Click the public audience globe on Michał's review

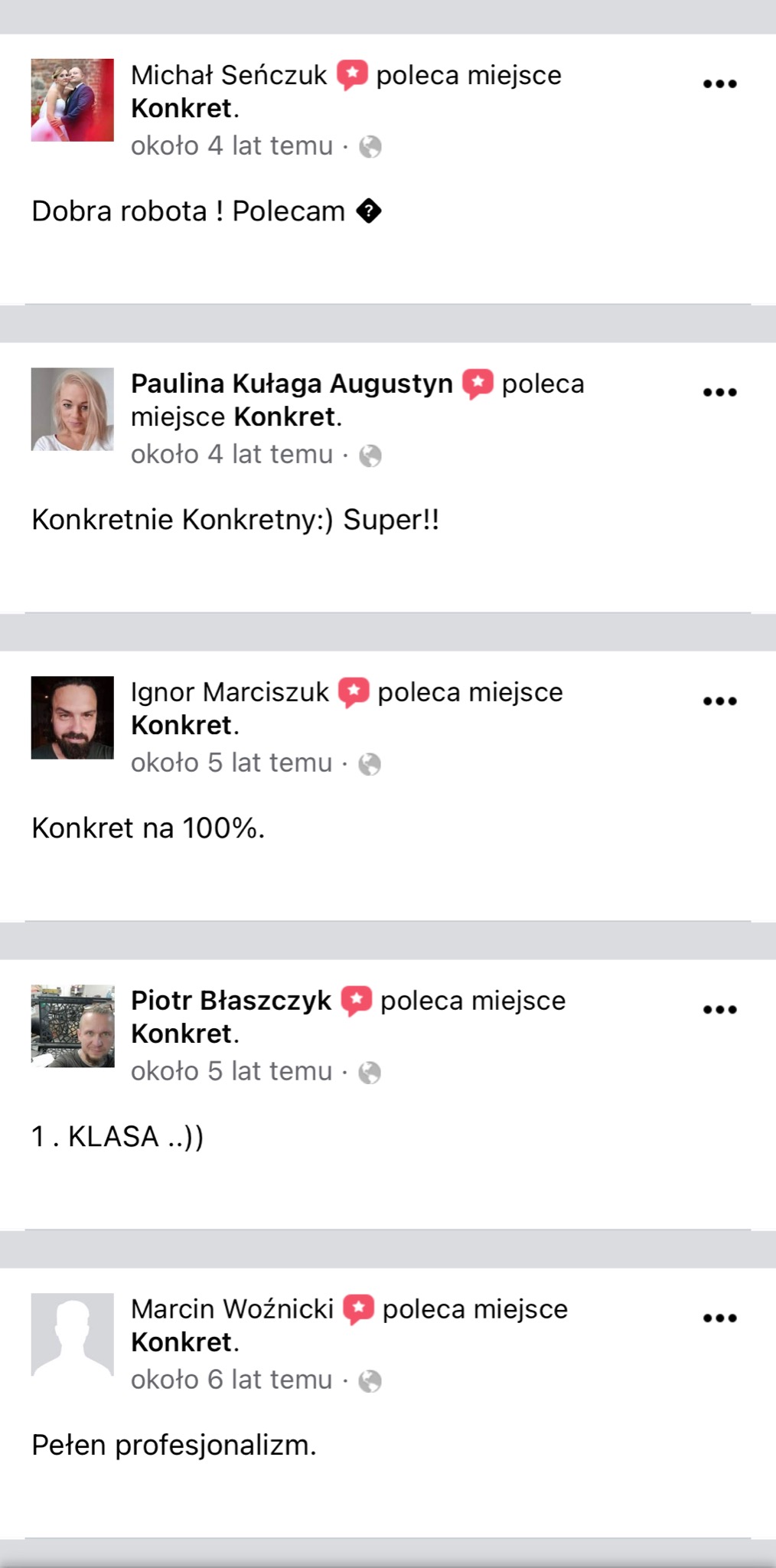coord(370,145)
